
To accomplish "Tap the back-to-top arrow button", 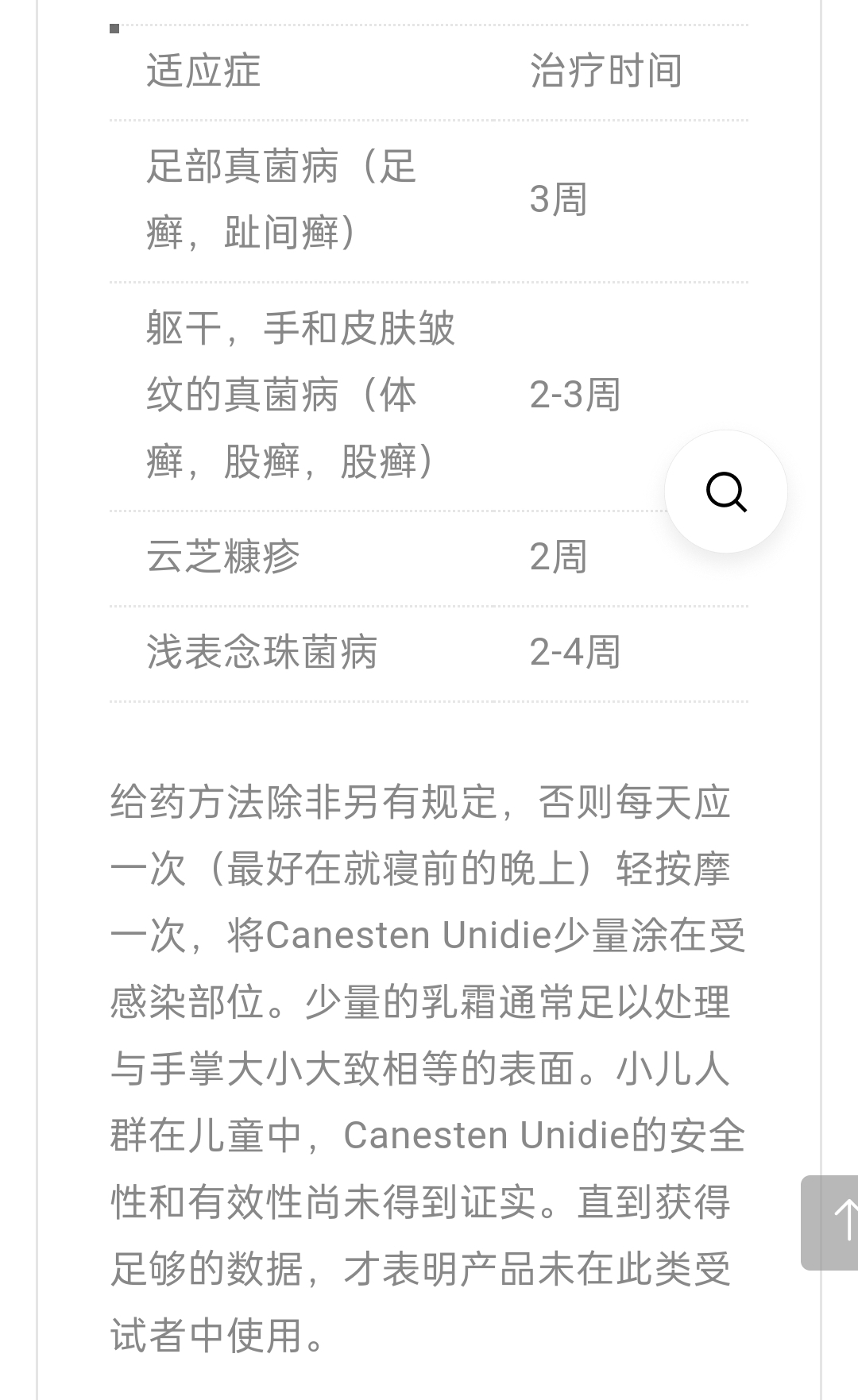I will (x=831, y=1223).
